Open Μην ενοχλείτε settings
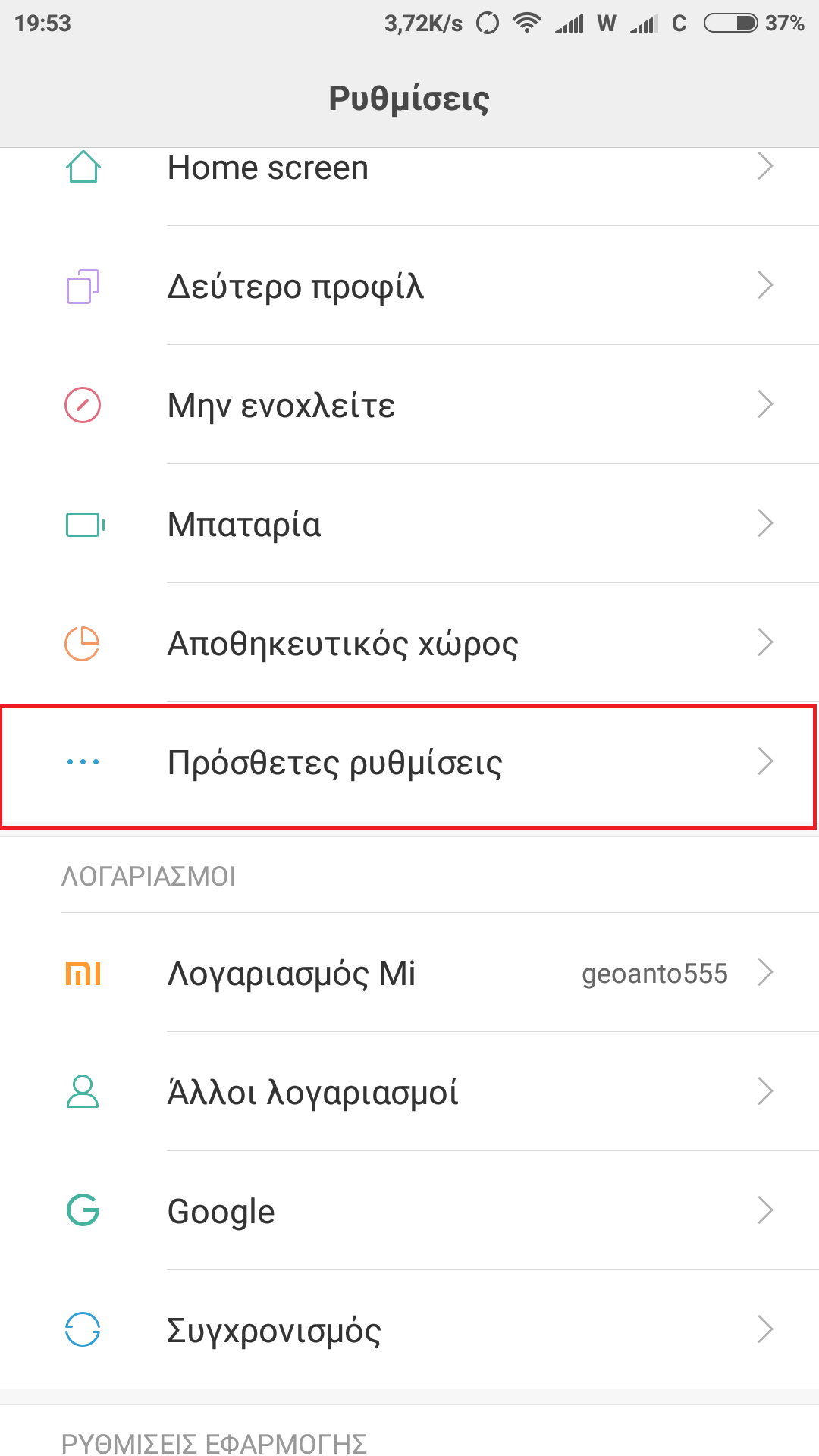 [x=409, y=405]
